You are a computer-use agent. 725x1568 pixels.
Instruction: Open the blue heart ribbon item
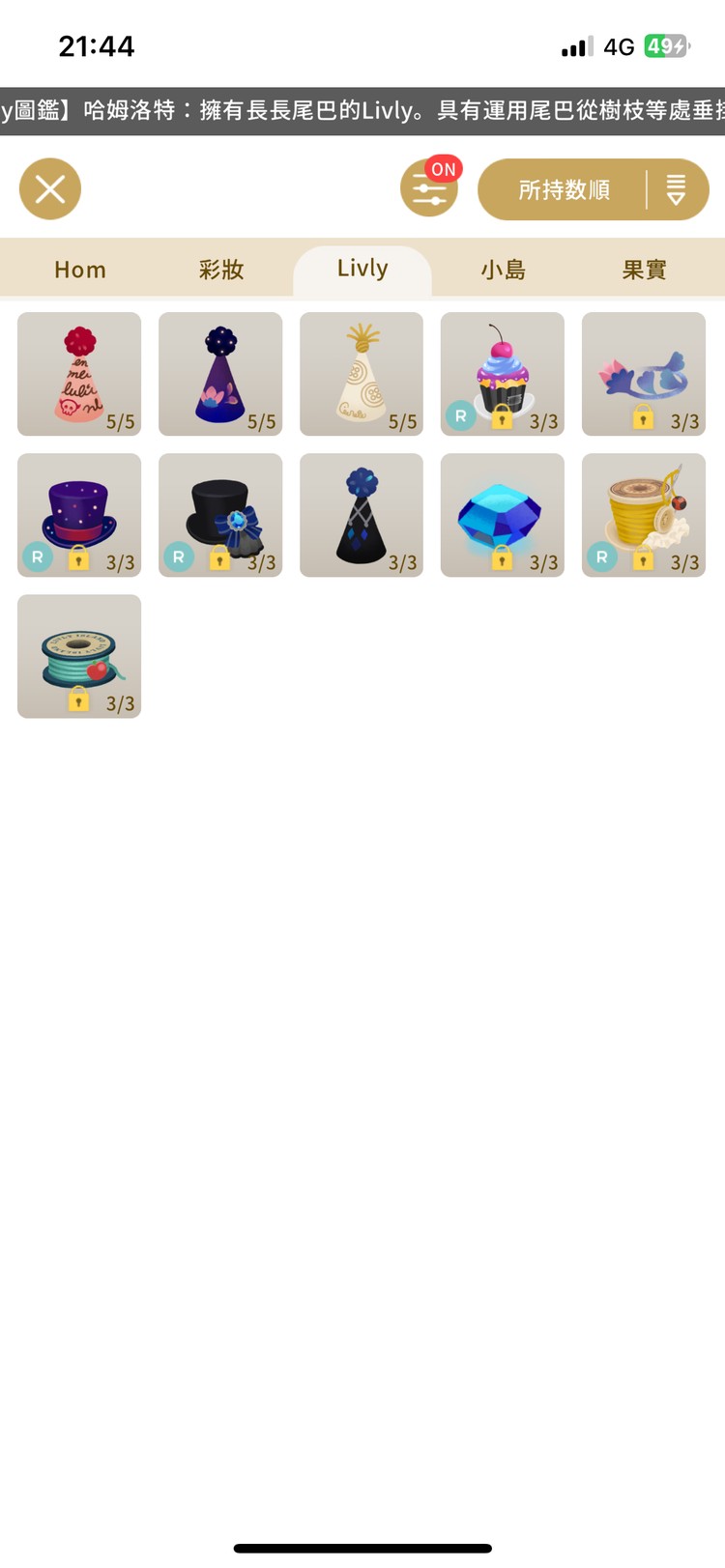[644, 374]
